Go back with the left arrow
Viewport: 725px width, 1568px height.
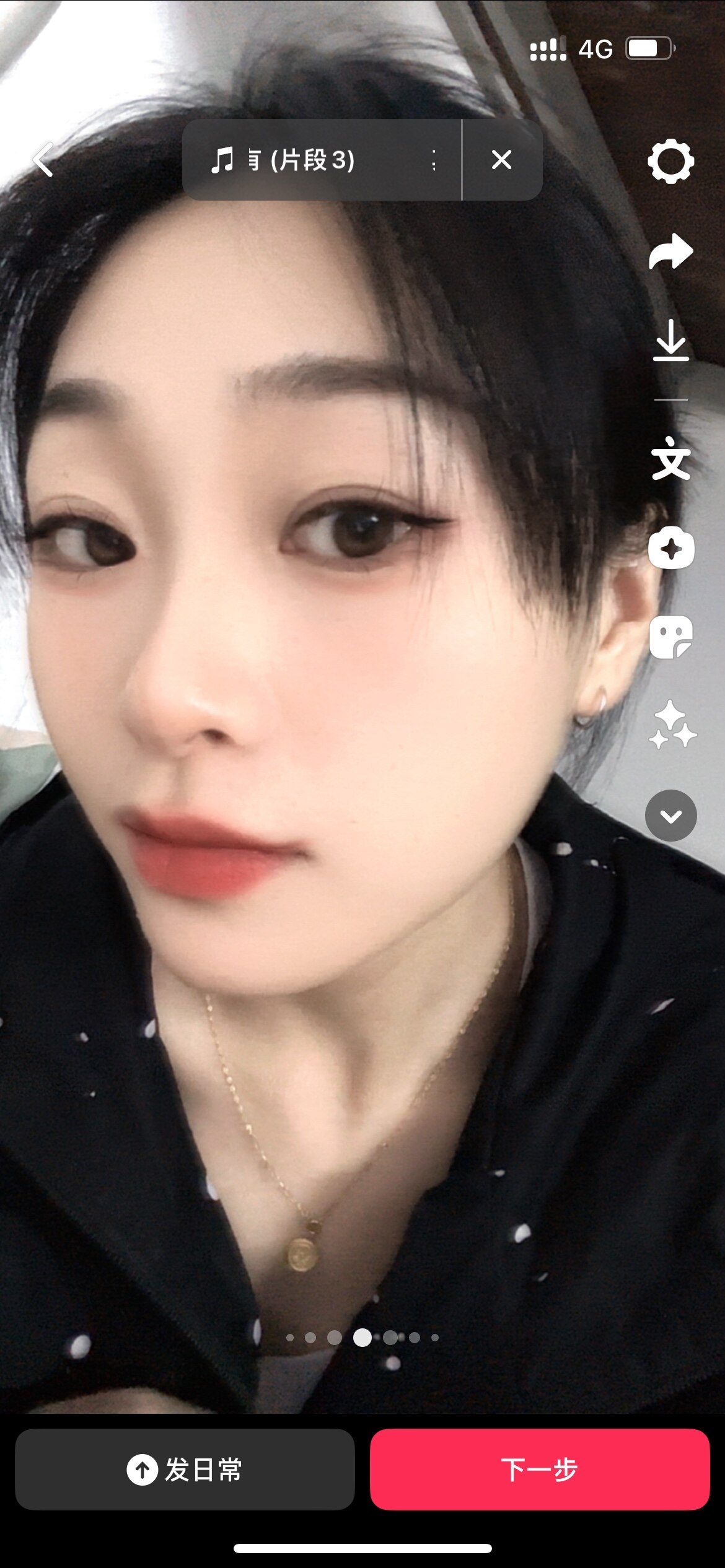(x=44, y=160)
